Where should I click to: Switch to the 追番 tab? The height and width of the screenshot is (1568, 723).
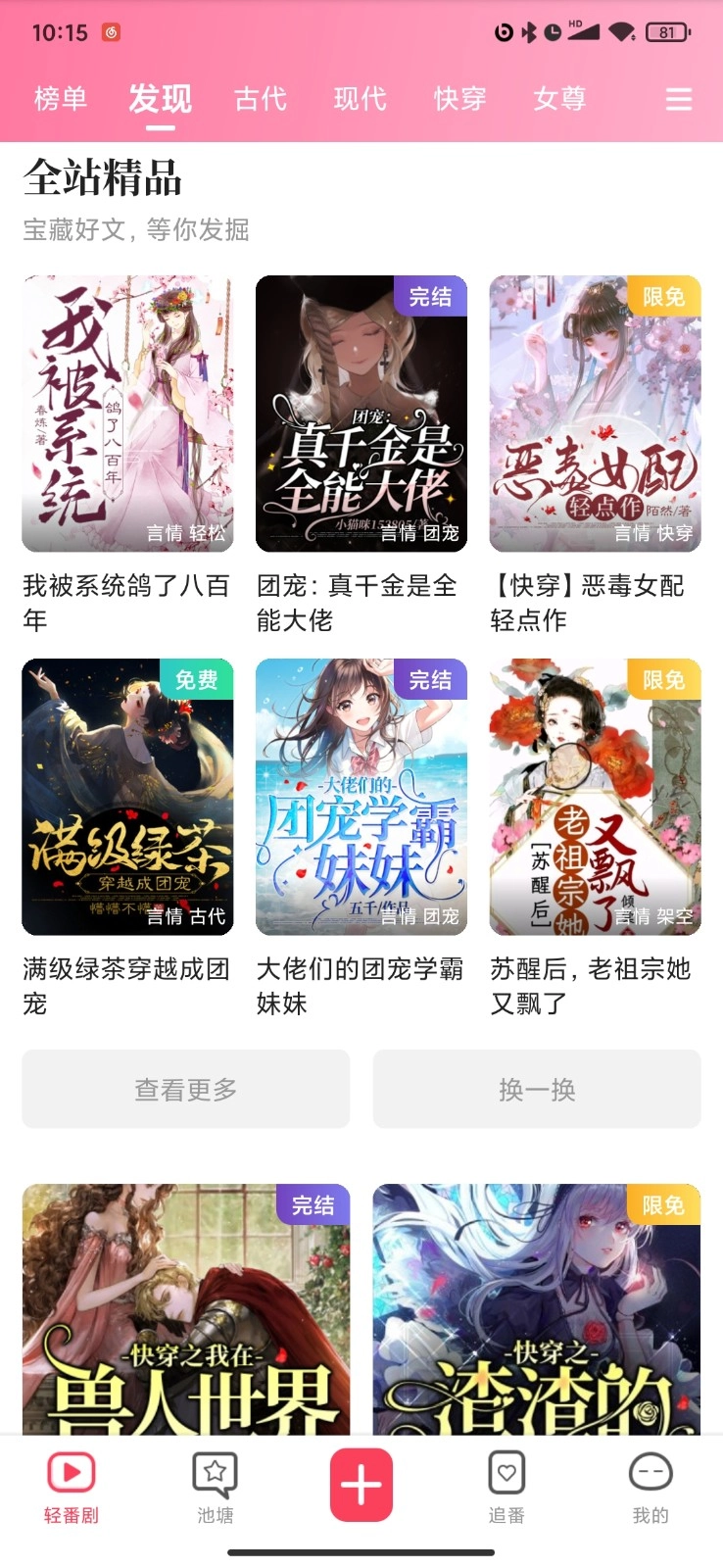(506, 1488)
